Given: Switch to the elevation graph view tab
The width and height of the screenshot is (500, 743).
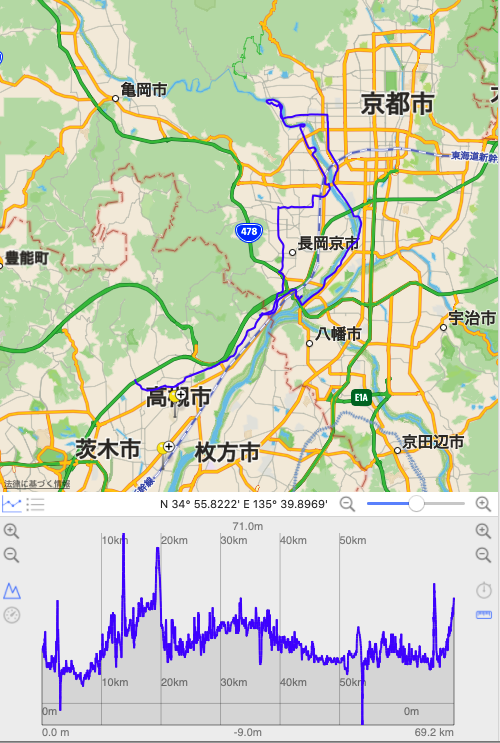Looking at the screenshot, I should click(11, 504).
